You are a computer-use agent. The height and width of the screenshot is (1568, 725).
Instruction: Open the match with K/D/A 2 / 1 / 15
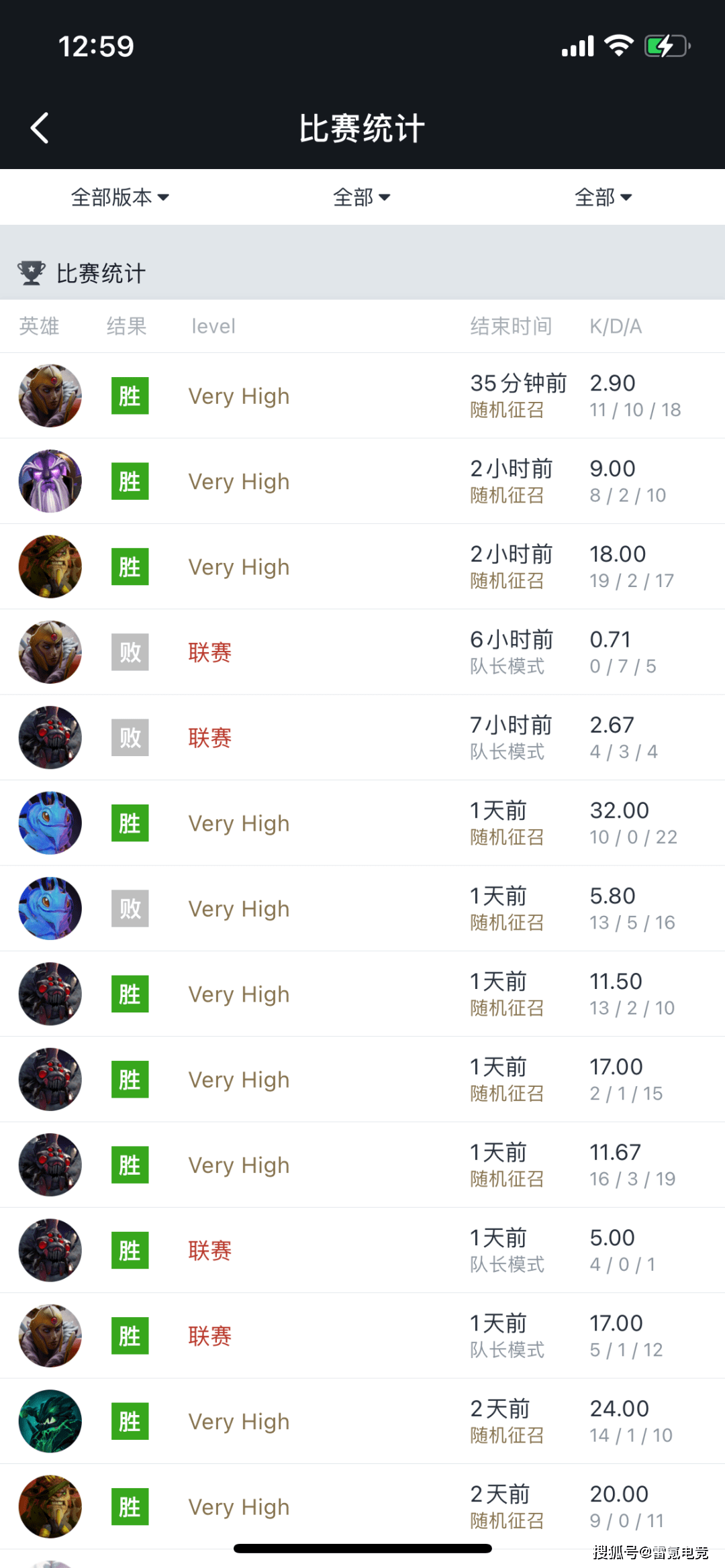tap(362, 1080)
